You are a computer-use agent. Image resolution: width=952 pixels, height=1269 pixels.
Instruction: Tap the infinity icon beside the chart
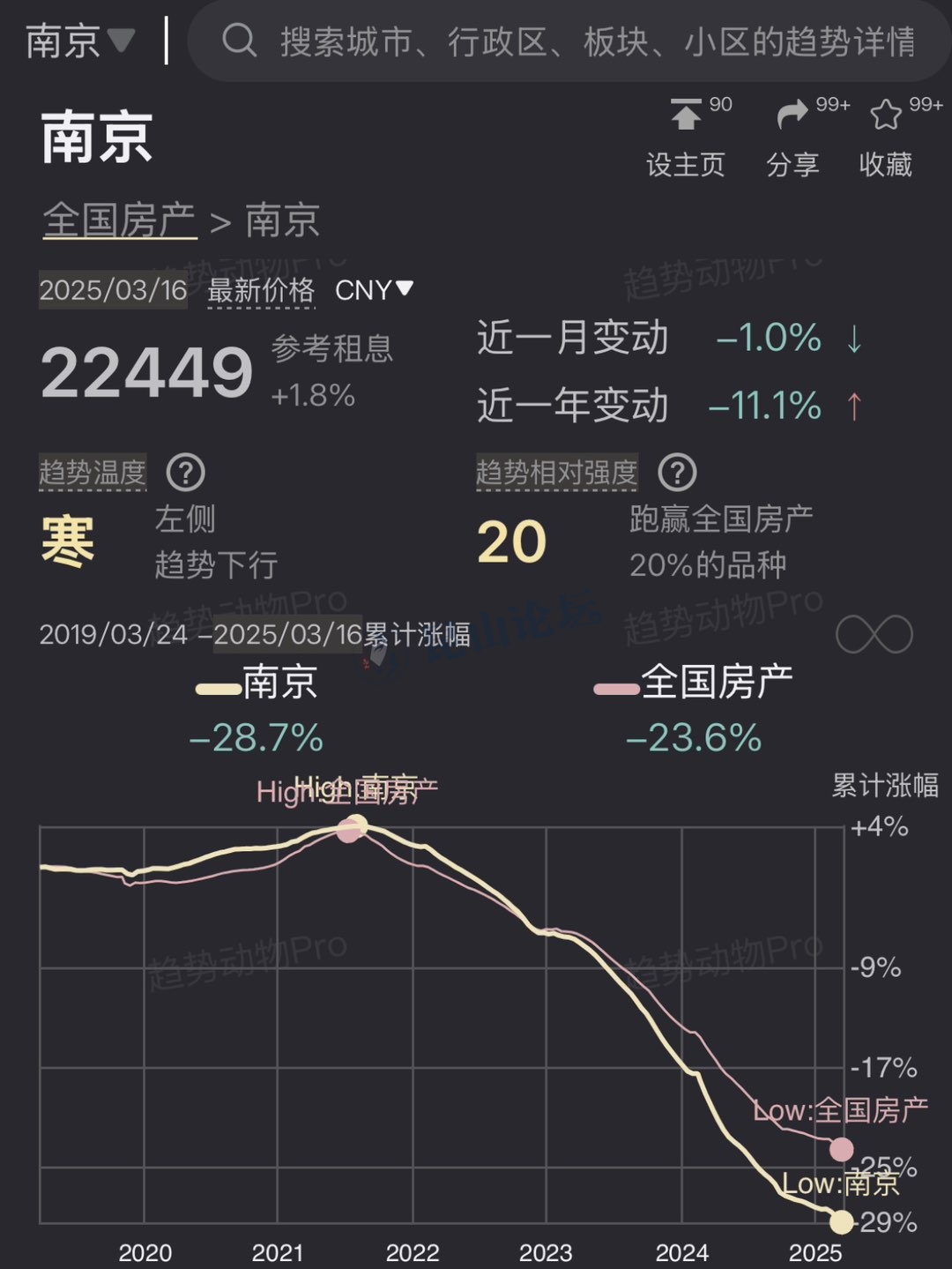coord(874,635)
